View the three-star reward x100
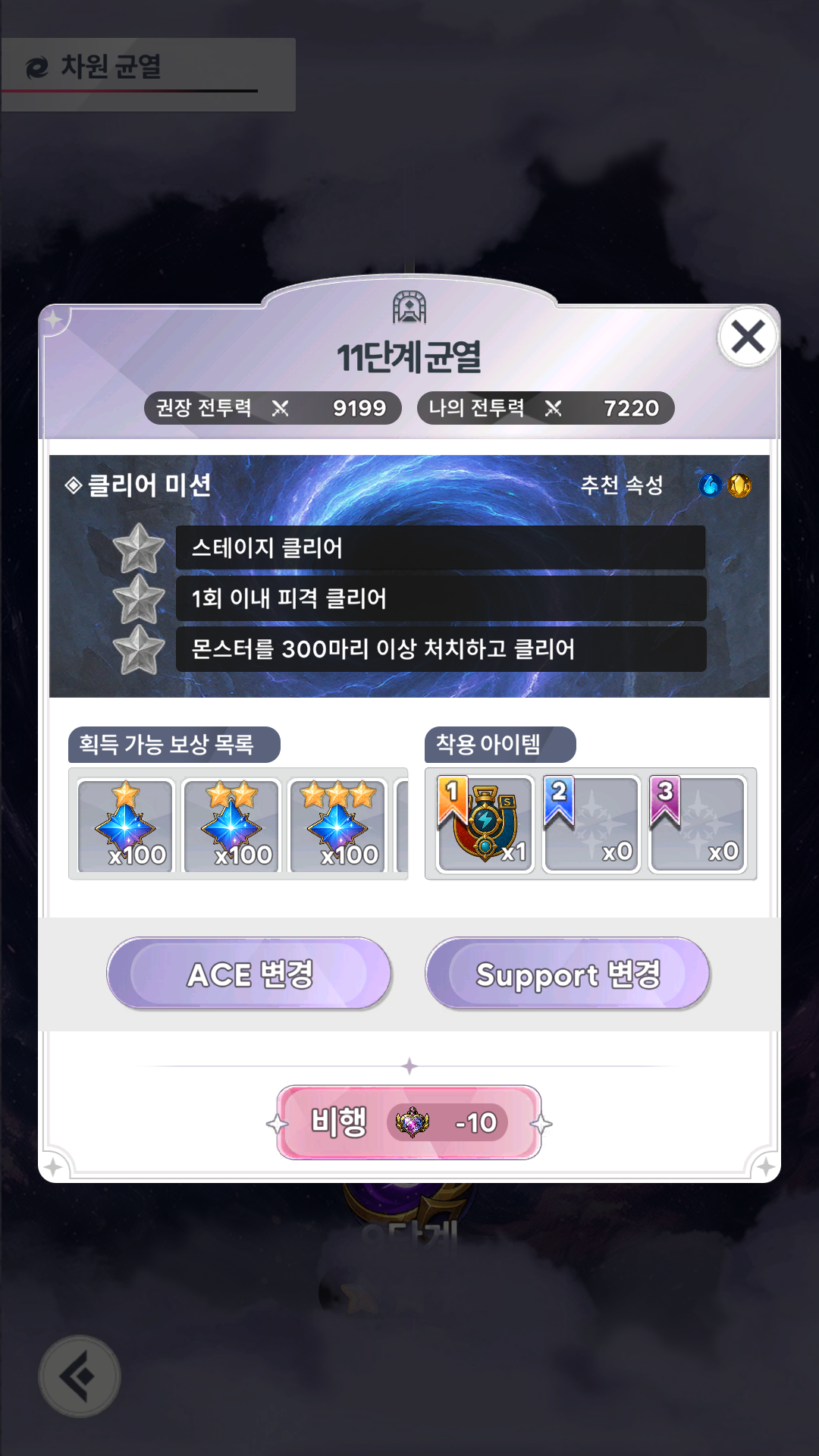Viewport: 819px width, 1456px height. point(338,825)
